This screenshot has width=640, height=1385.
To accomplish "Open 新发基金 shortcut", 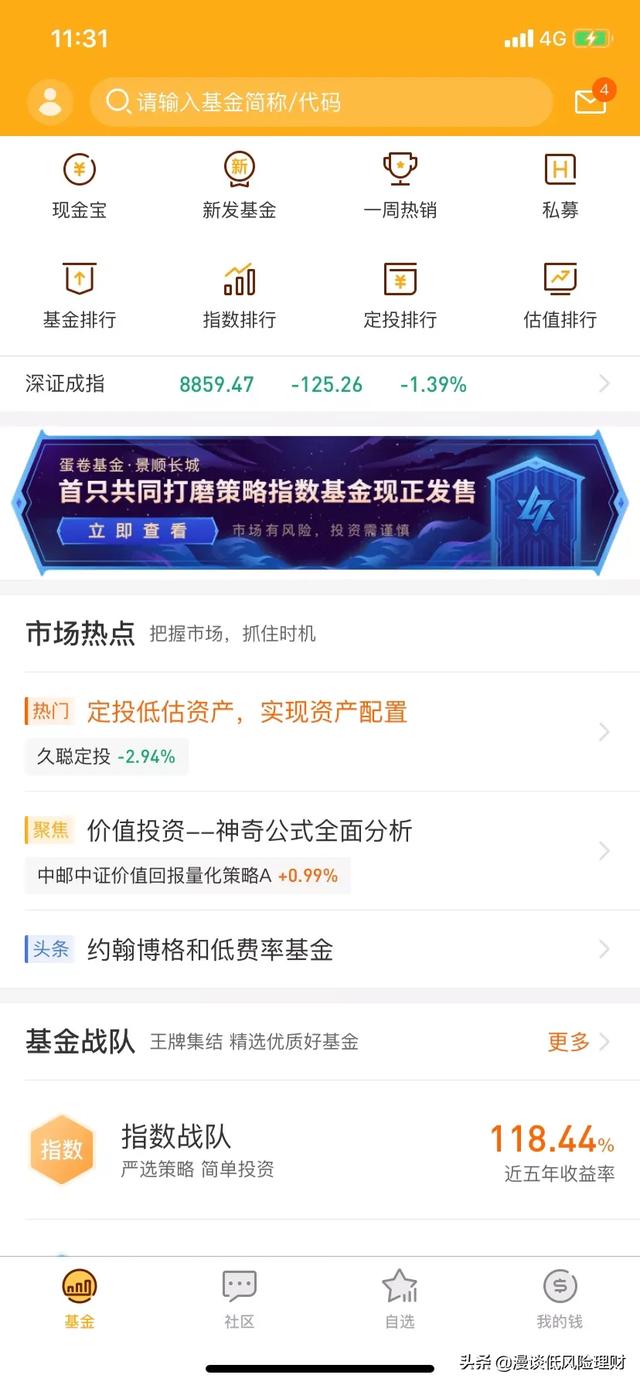I will click(x=239, y=187).
